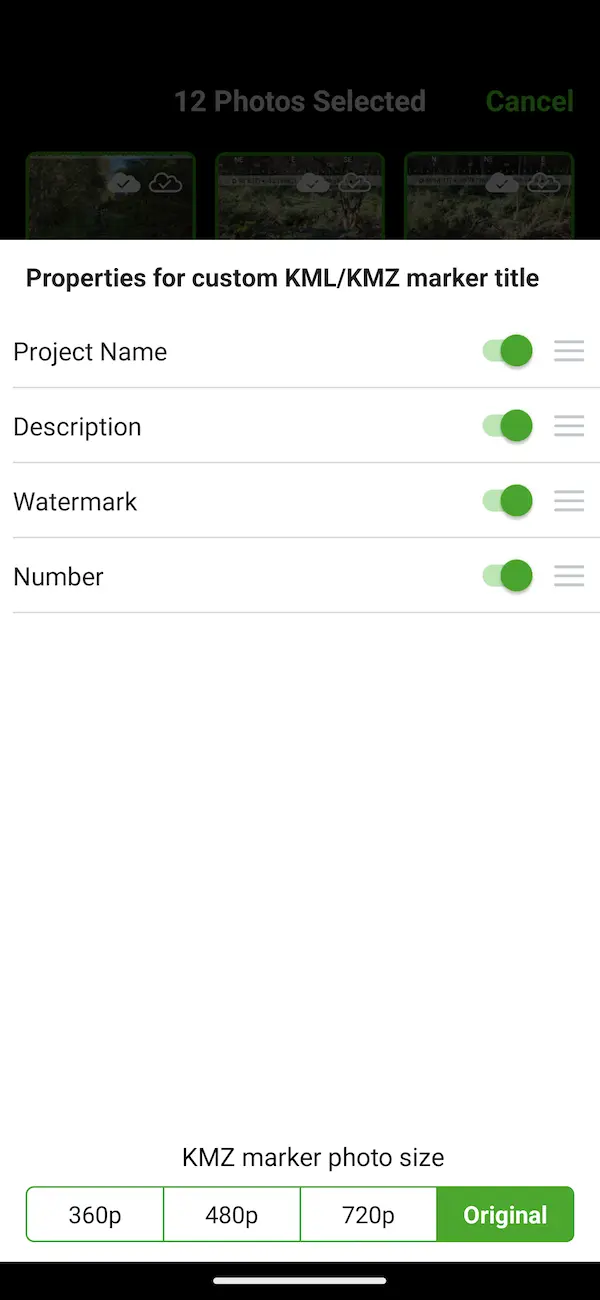Set photo size to 720p
The width and height of the screenshot is (600, 1300).
click(x=368, y=1215)
